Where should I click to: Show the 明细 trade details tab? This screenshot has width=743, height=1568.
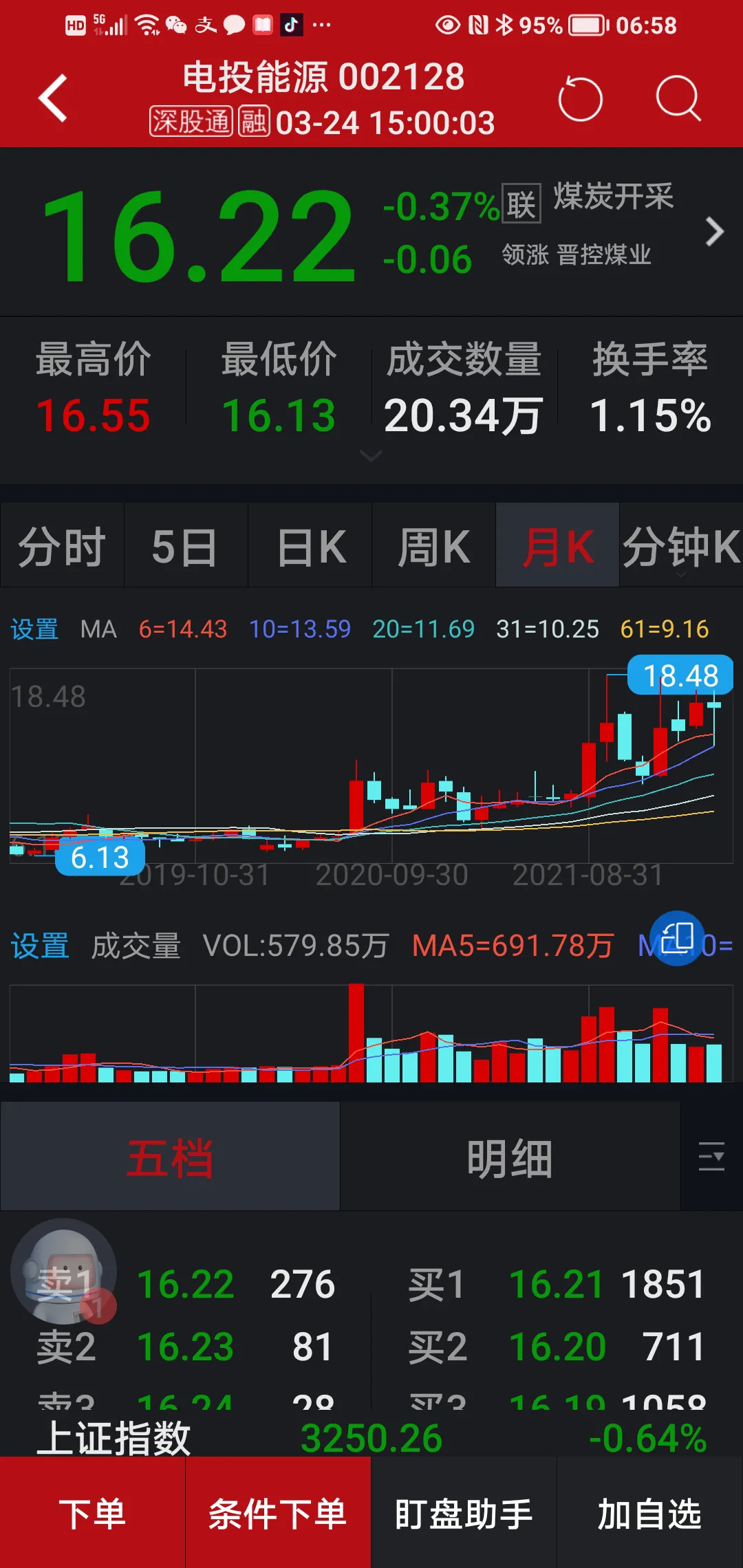point(510,1158)
